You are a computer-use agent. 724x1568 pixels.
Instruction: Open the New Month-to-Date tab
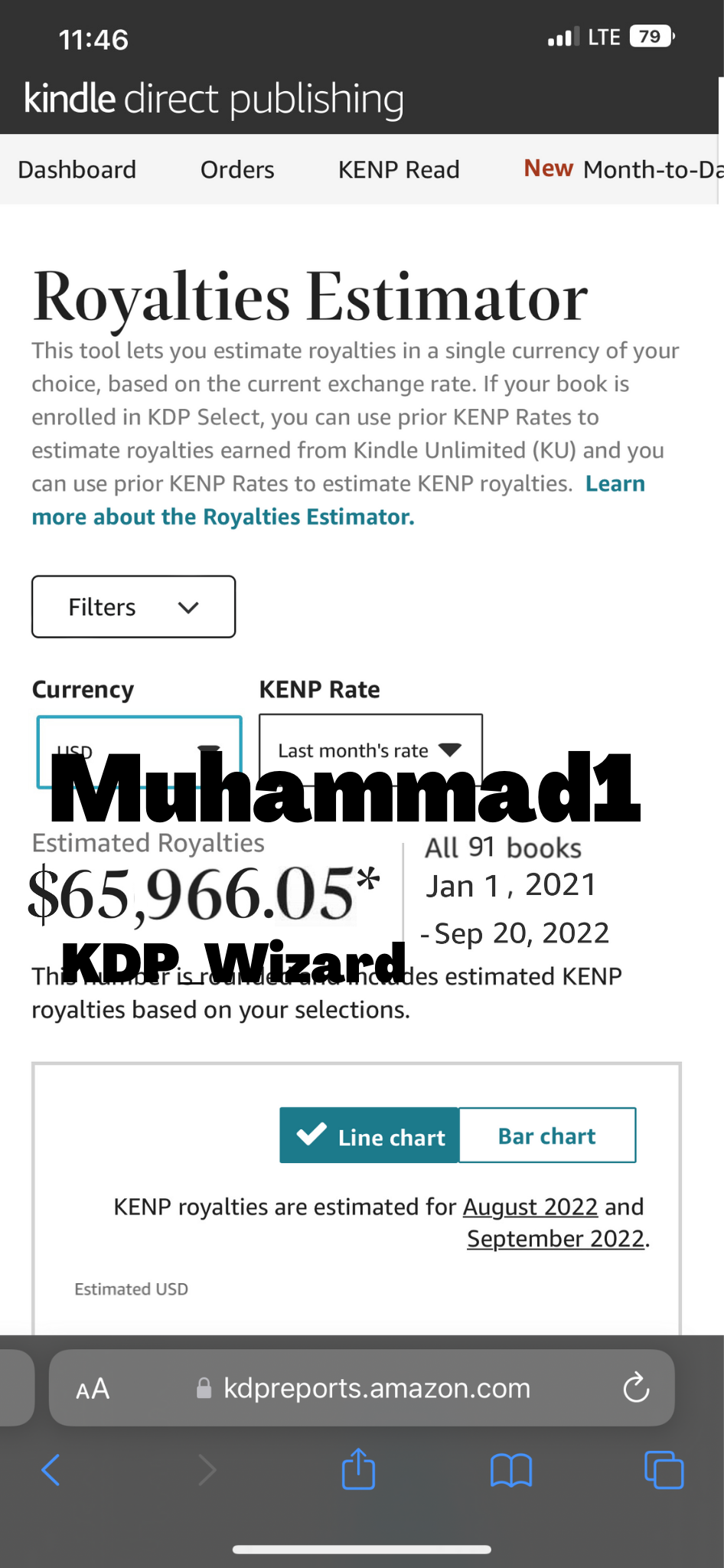(621, 169)
